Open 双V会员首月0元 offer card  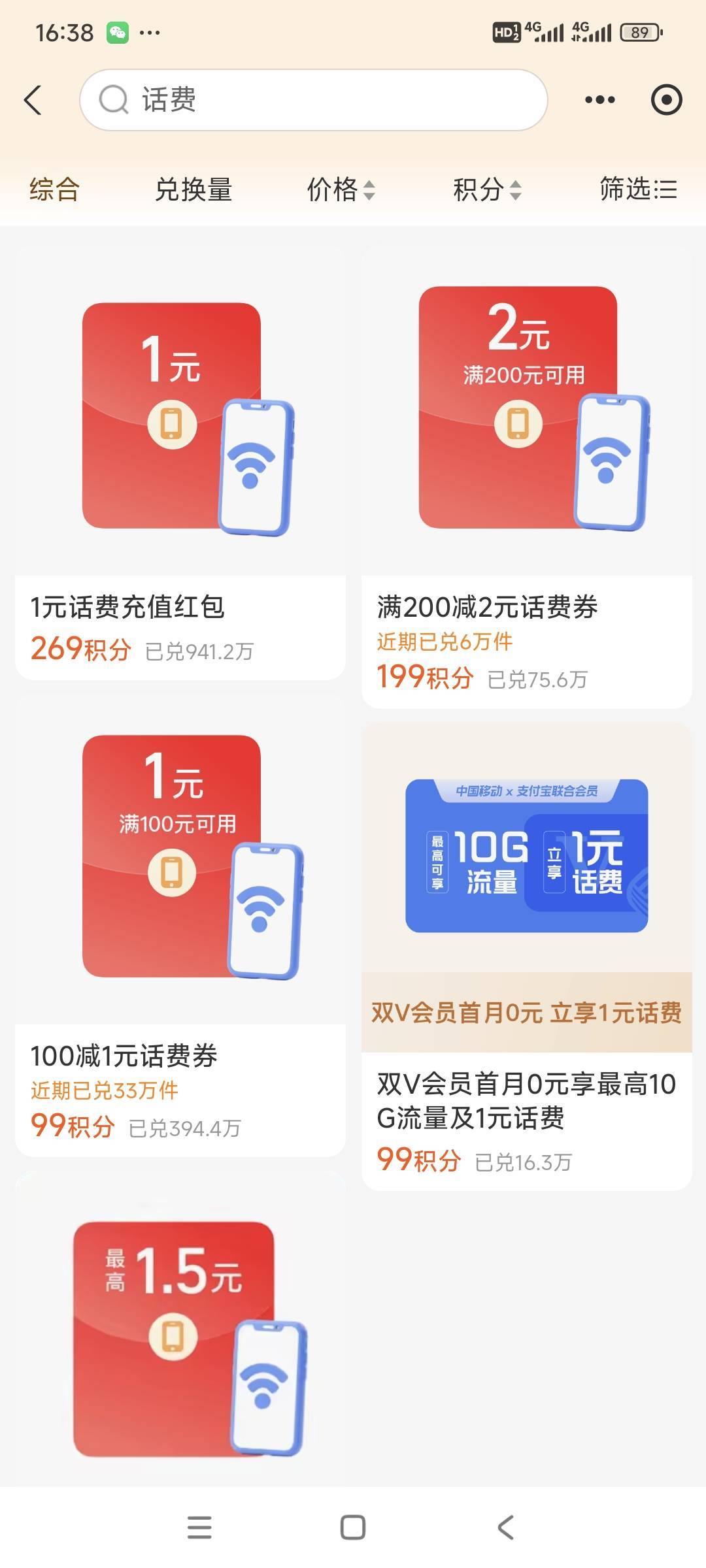point(526,954)
